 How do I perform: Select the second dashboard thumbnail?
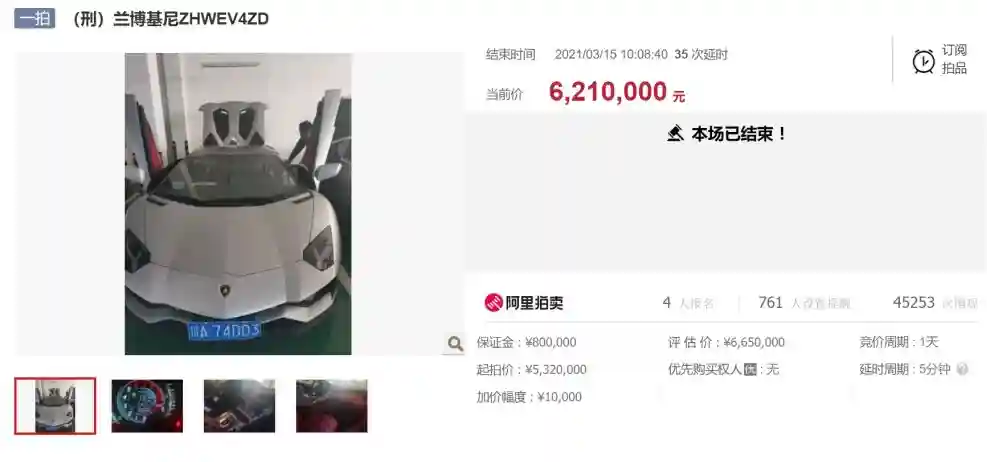[x=147, y=406]
